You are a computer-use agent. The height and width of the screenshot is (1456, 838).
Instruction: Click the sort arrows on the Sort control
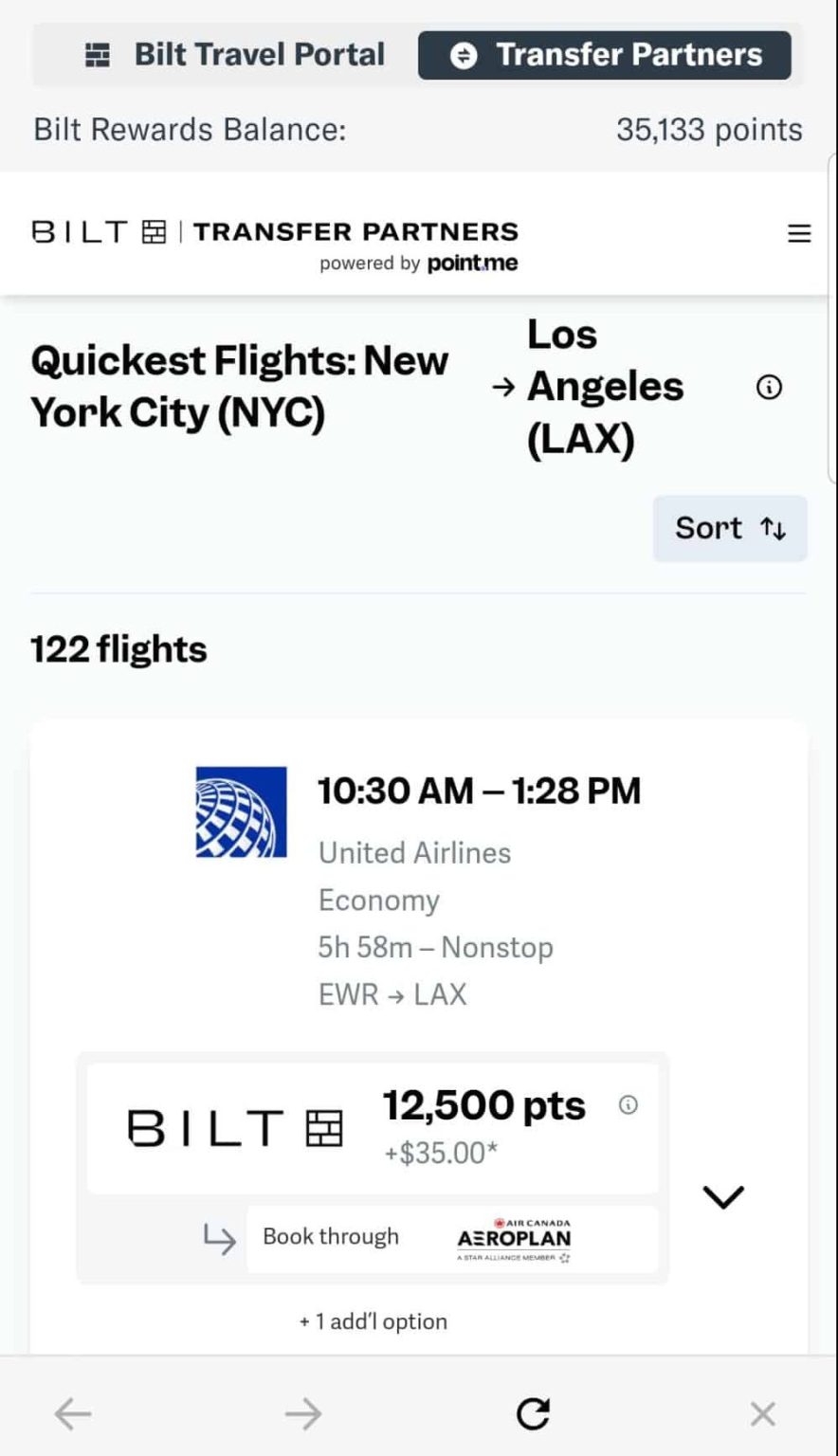coord(775,529)
